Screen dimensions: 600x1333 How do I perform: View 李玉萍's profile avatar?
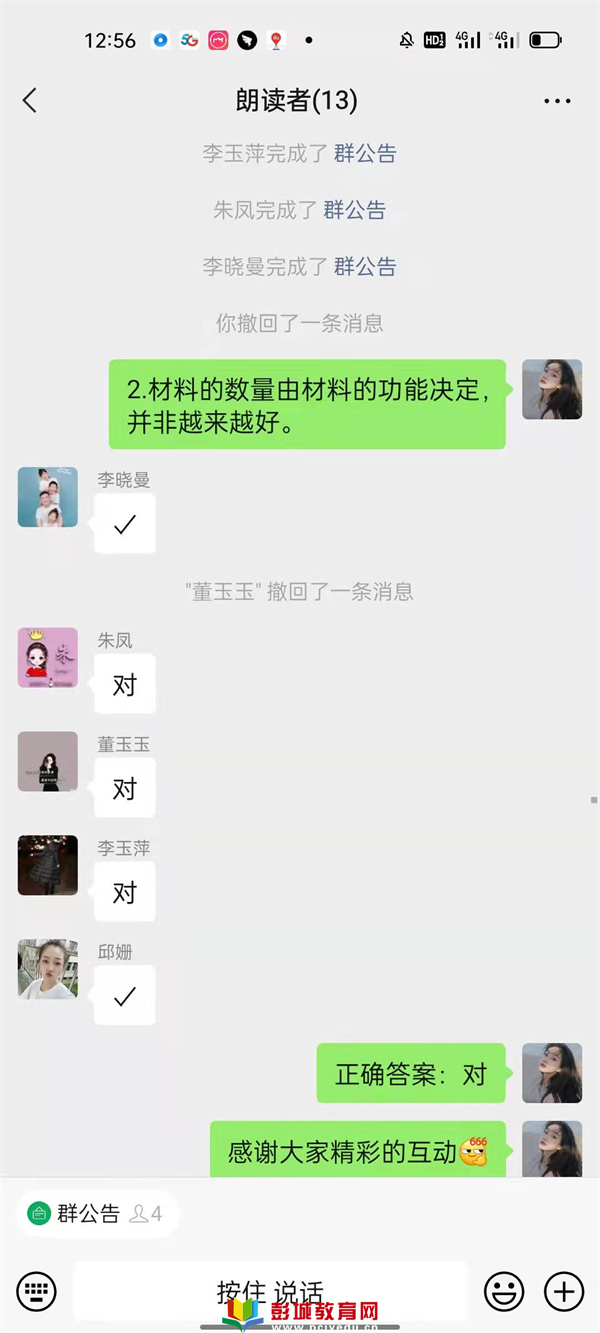[x=48, y=865]
